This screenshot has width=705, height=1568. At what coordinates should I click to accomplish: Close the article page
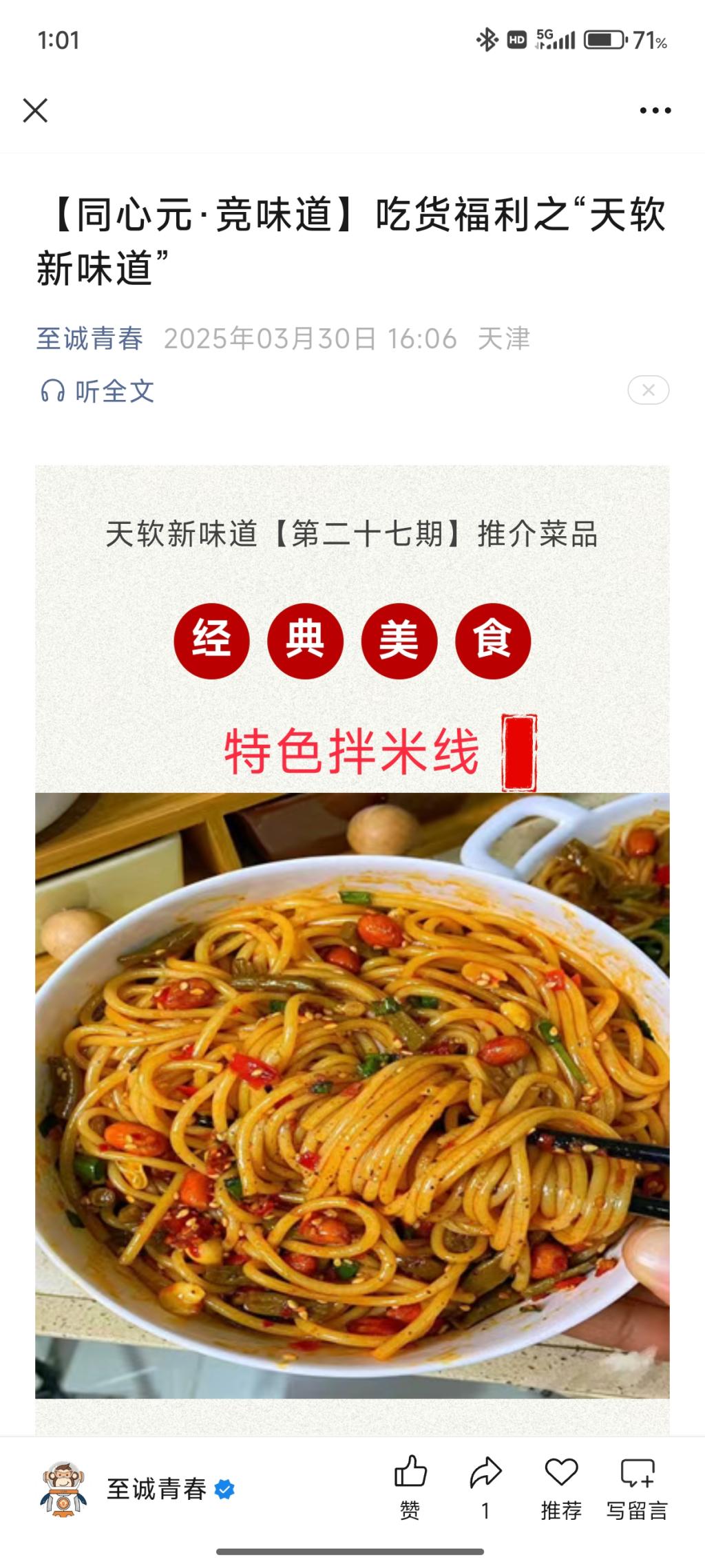point(35,110)
